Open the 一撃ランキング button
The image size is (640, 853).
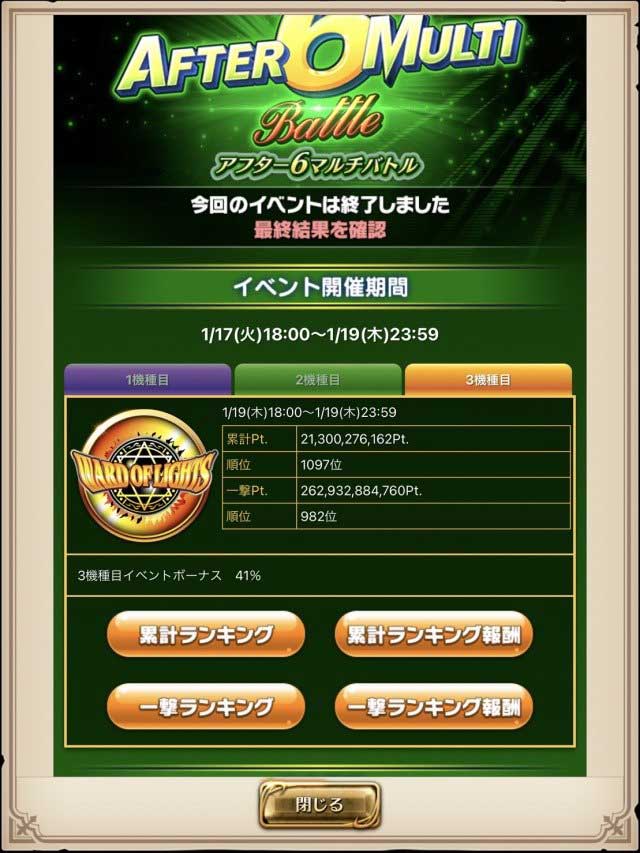[x=205, y=706]
